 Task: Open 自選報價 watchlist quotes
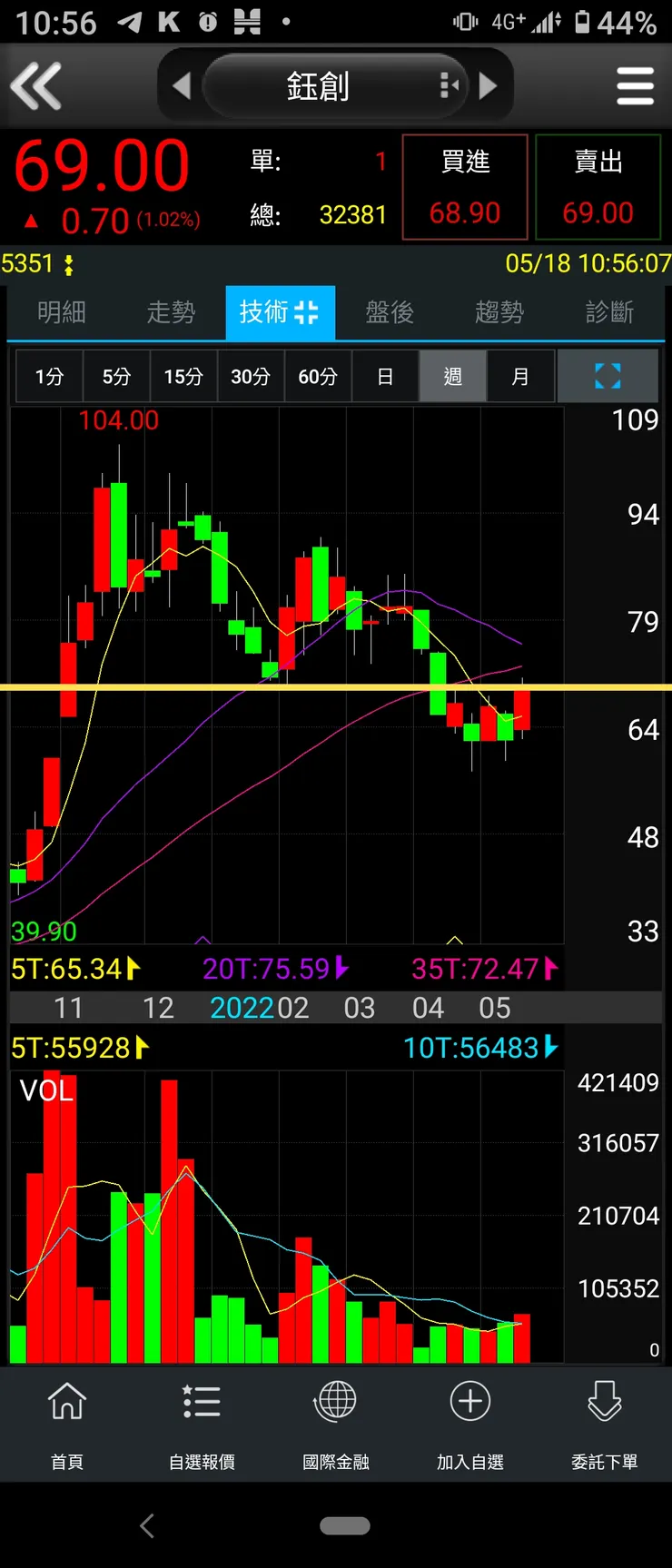(x=202, y=1423)
